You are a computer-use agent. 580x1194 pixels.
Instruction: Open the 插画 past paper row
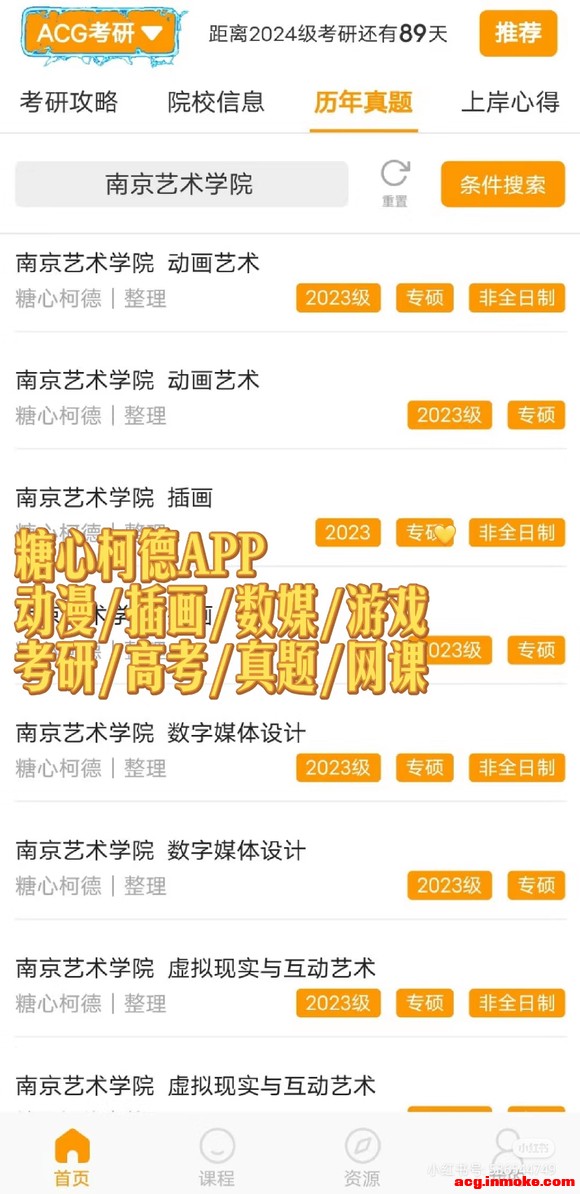click(x=290, y=515)
